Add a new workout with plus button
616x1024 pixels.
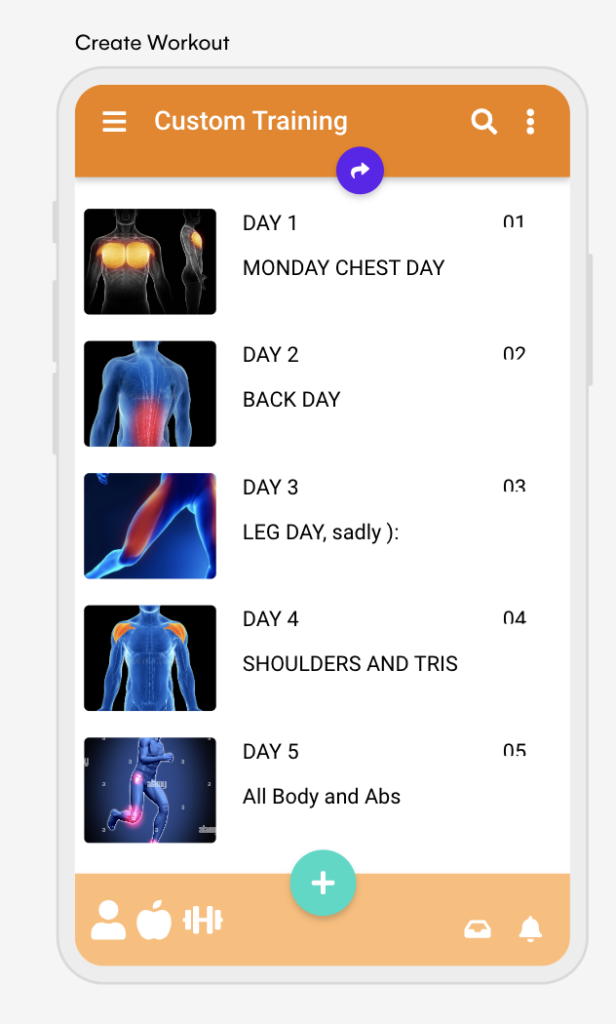(x=323, y=883)
